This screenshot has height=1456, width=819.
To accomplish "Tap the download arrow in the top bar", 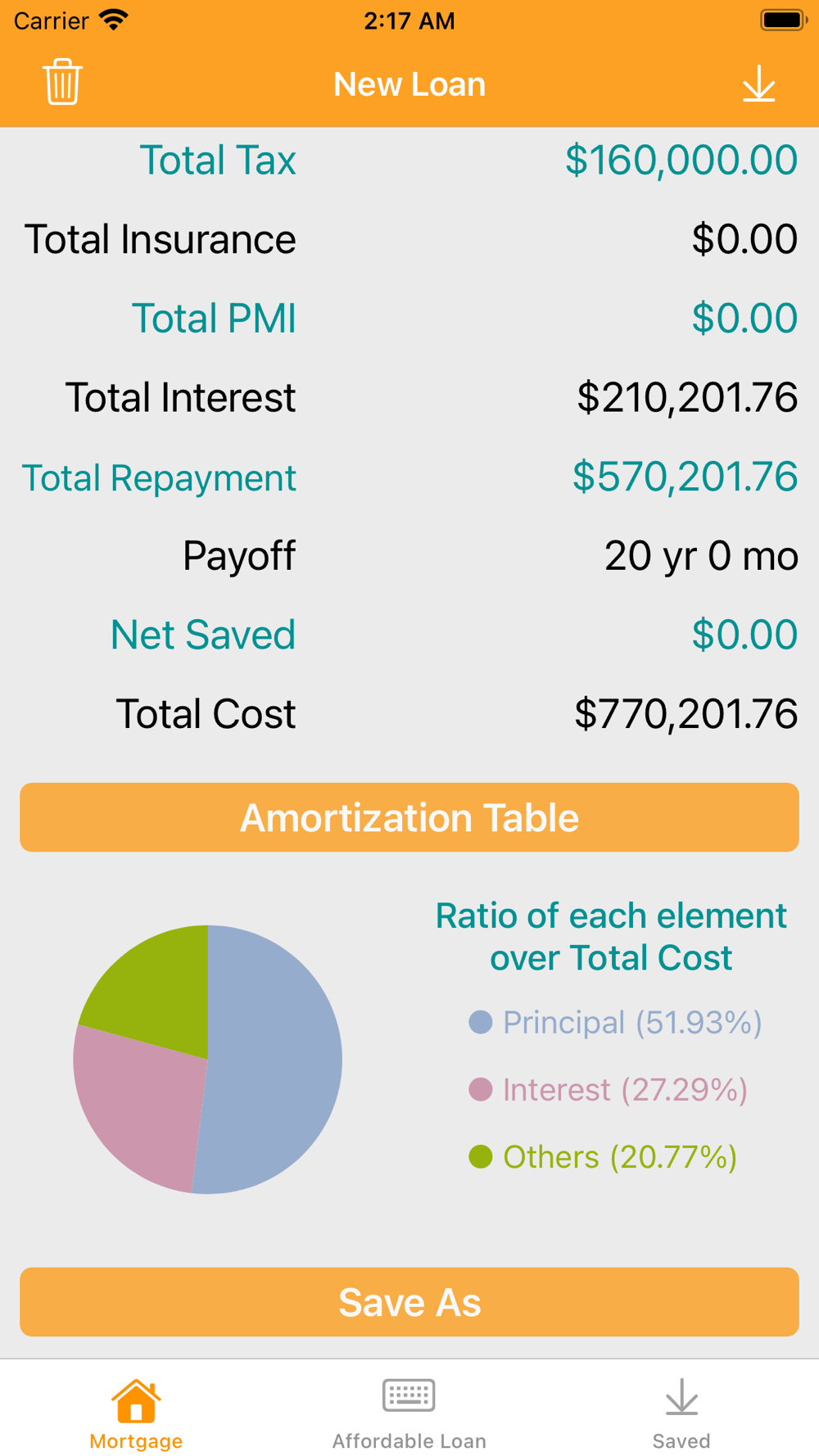I will tap(758, 84).
